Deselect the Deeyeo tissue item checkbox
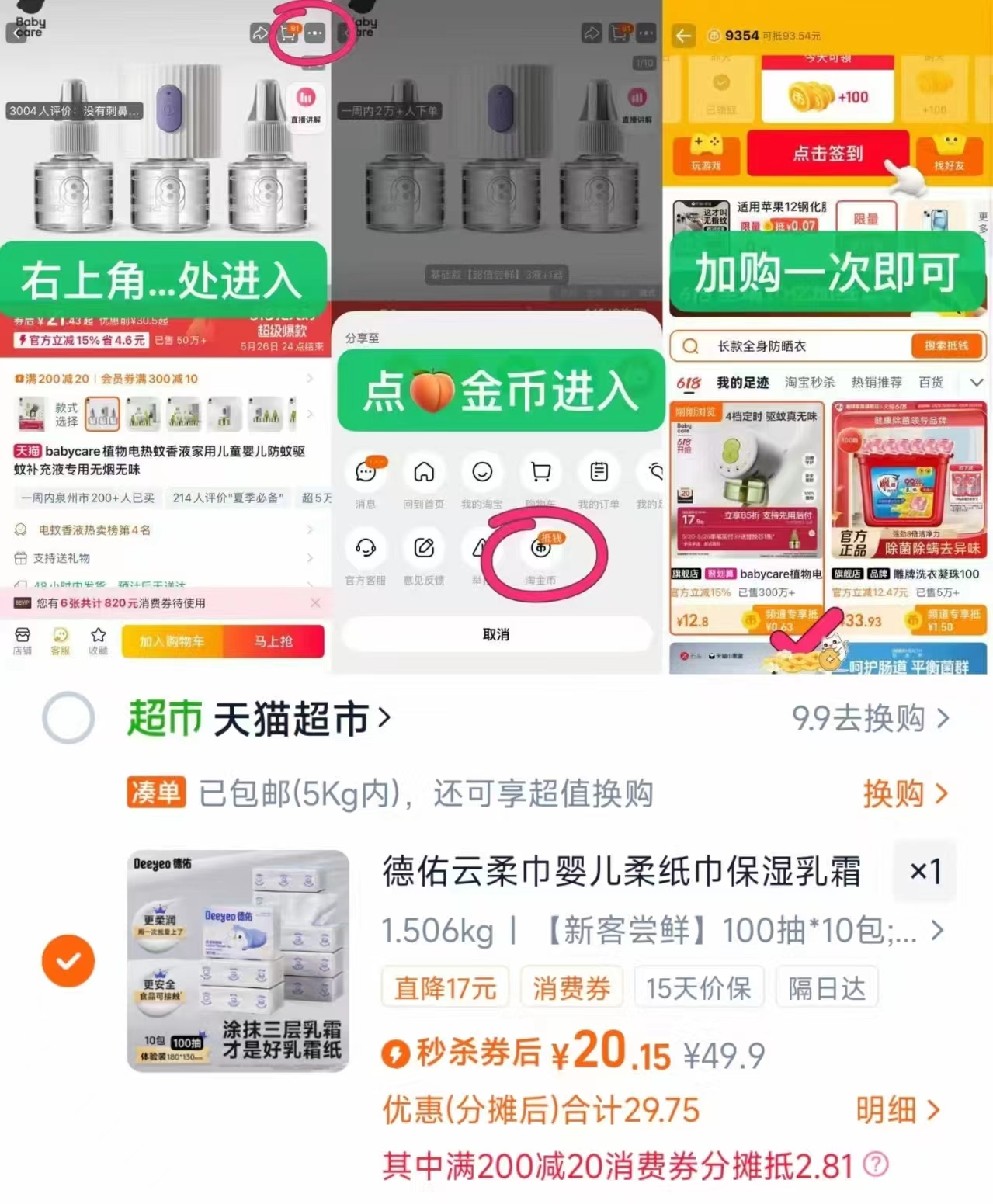 pos(68,960)
